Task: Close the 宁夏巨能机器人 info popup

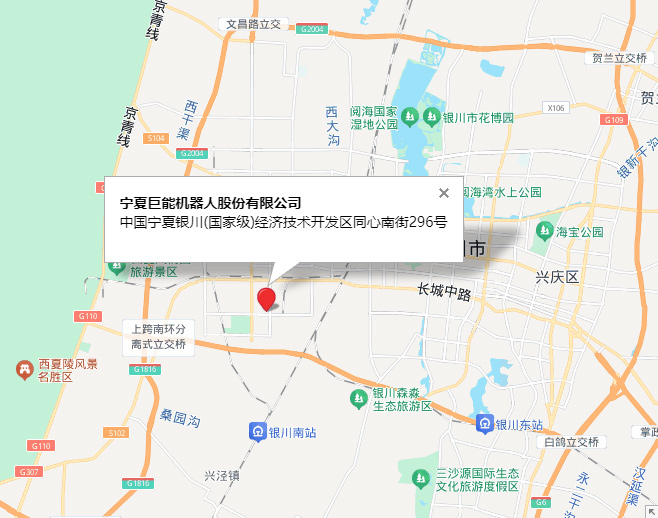Action: point(444,193)
